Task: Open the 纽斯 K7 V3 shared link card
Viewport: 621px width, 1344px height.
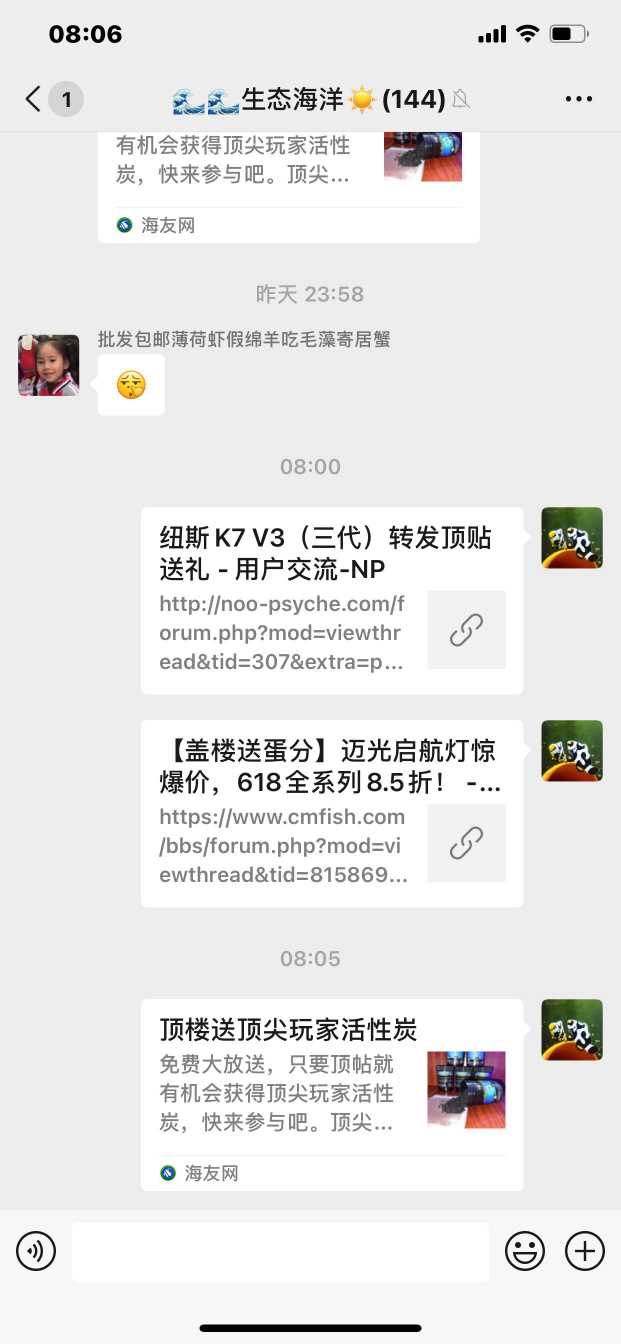Action: (331, 600)
